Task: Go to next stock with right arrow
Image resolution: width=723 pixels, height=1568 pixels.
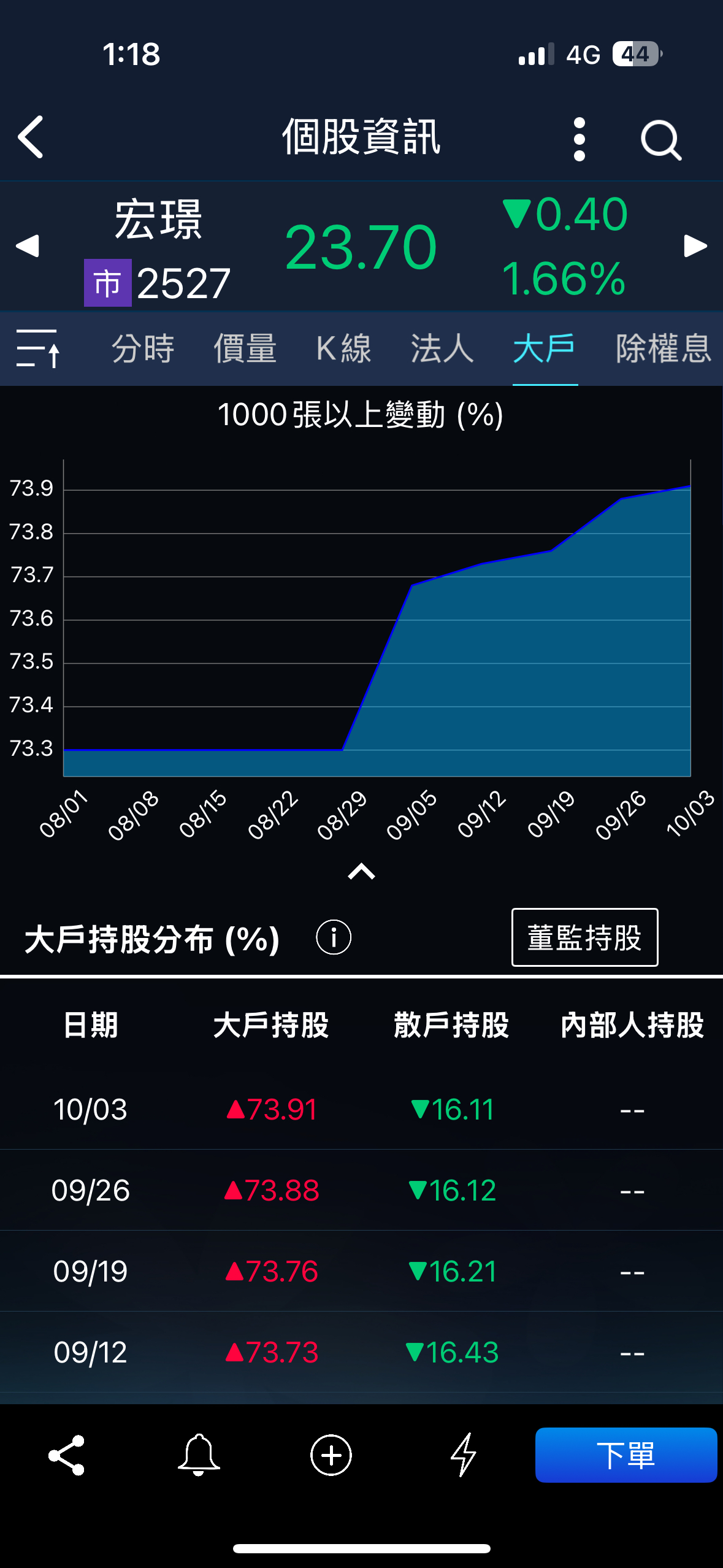Action: pos(695,246)
